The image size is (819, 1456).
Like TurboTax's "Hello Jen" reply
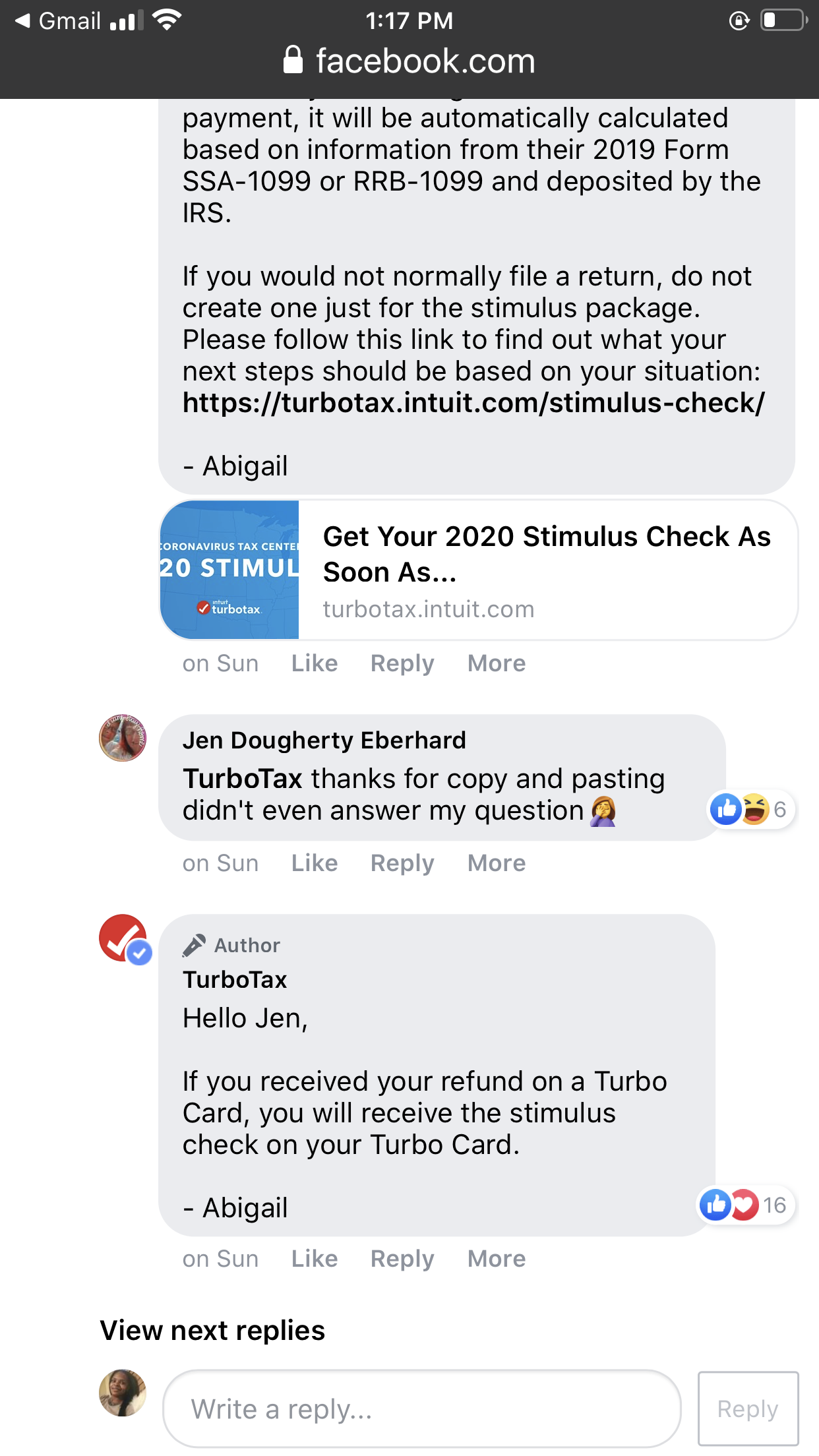[x=315, y=1259]
